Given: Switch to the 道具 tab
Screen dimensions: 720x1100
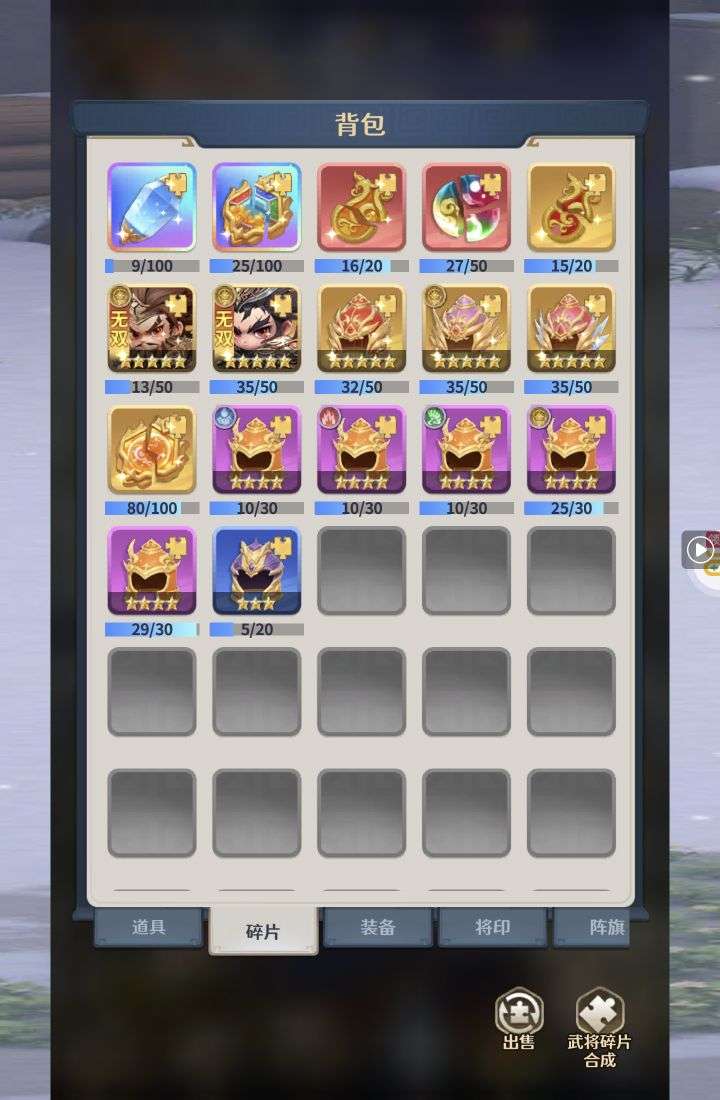Looking at the screenshot, I should 148,927.
